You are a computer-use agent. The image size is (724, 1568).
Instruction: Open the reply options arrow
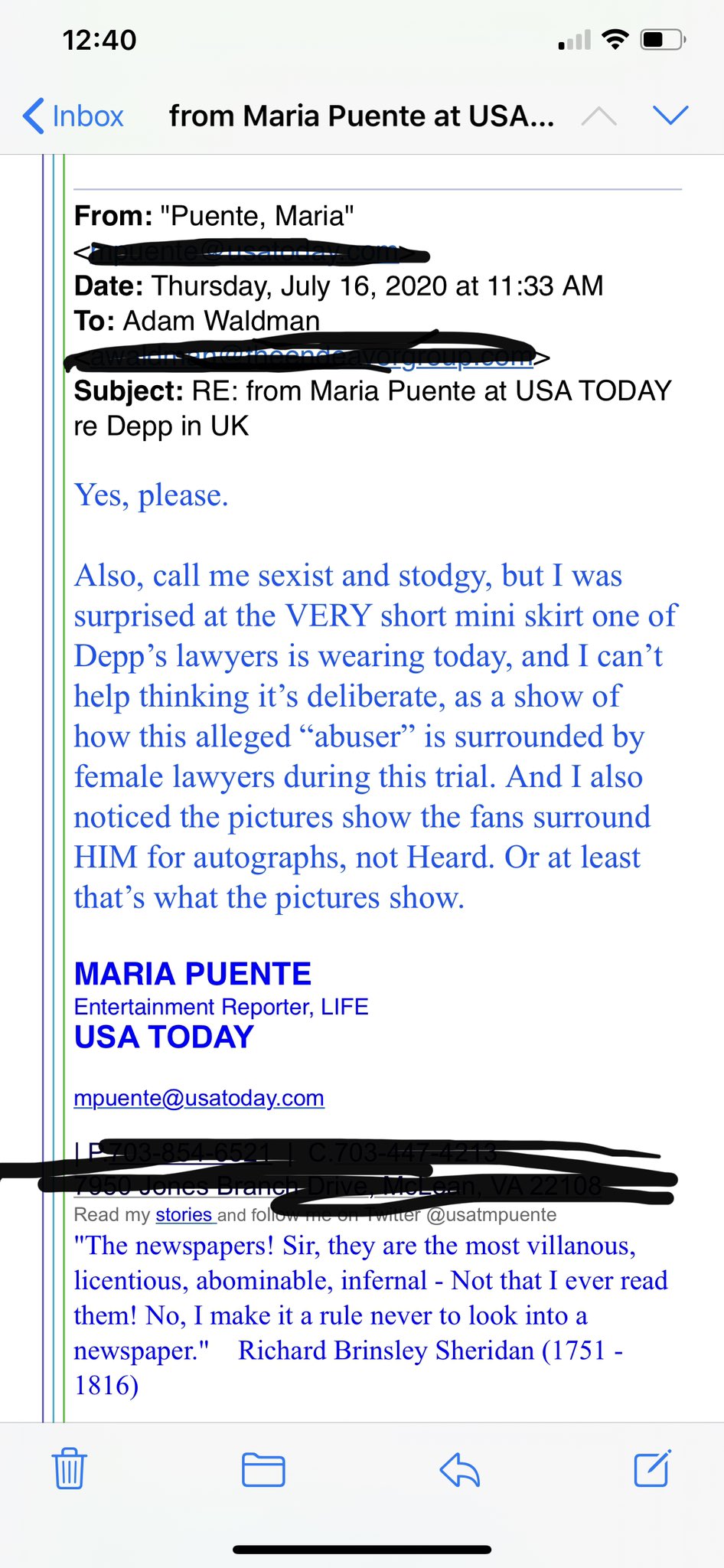pyautogui.click(x=459, y=1469)
